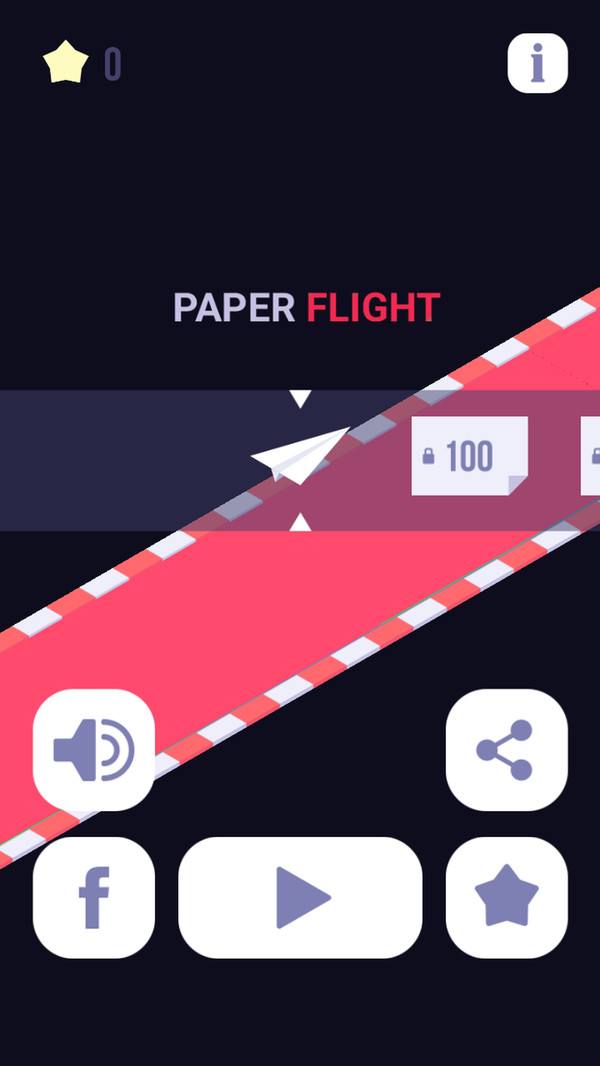Mute the game sound

[x=94, y=749]
